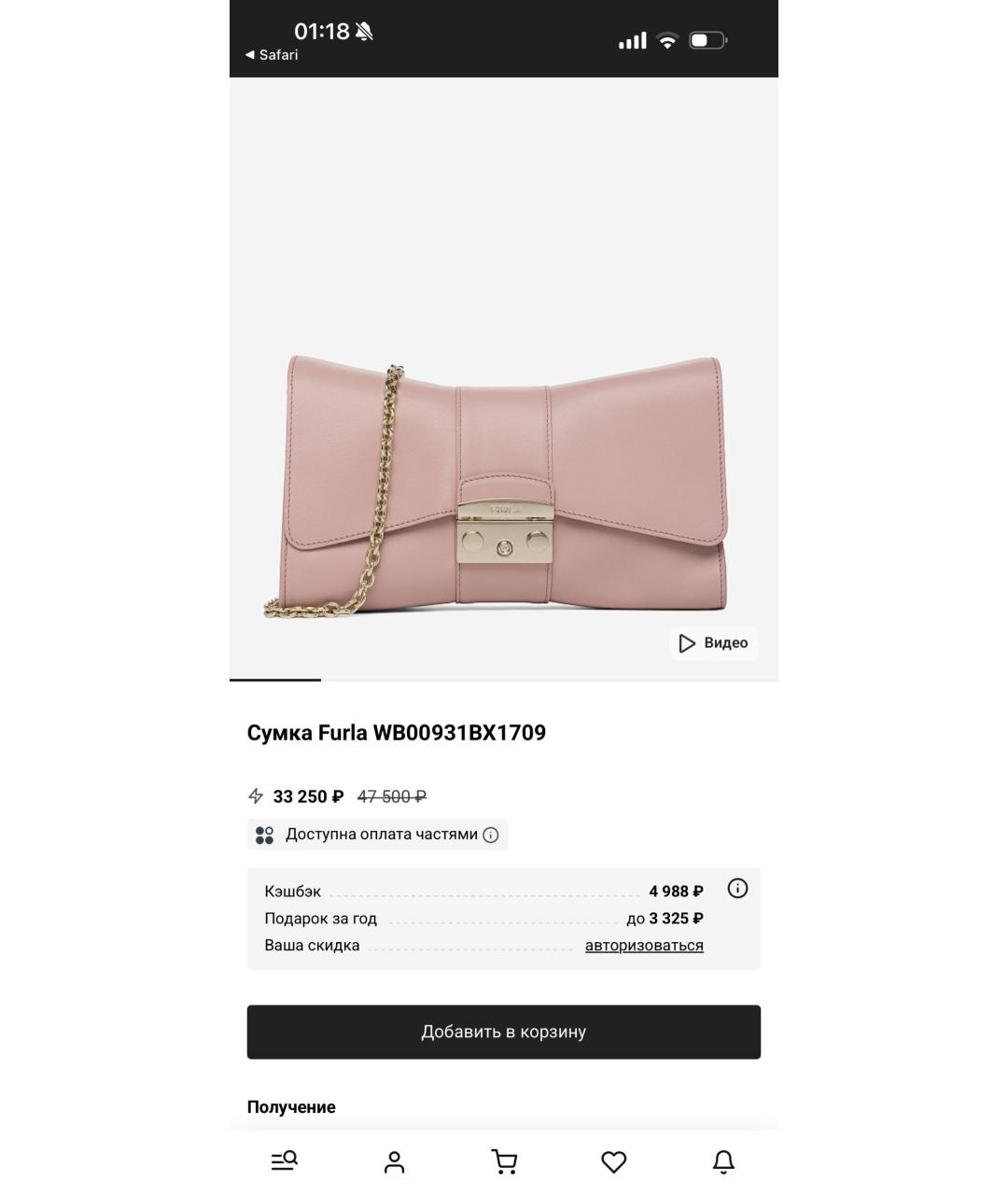The image size is (1008, 1195).
Task: Tap the installment payment dots icon
Action: pos(265,834)
